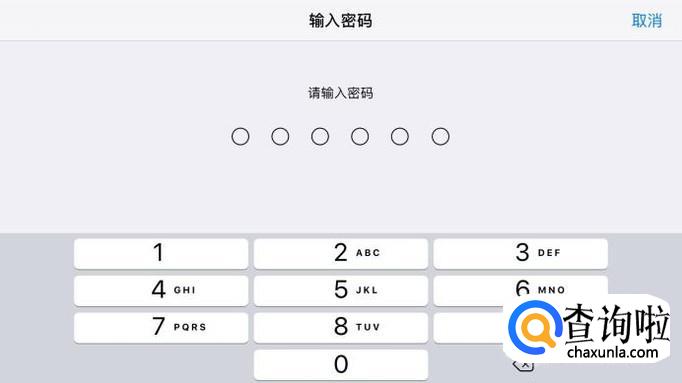Choose the 7 PQRS key
The height and width of the screenshot is (383, 682).
[x=161, y=327]
